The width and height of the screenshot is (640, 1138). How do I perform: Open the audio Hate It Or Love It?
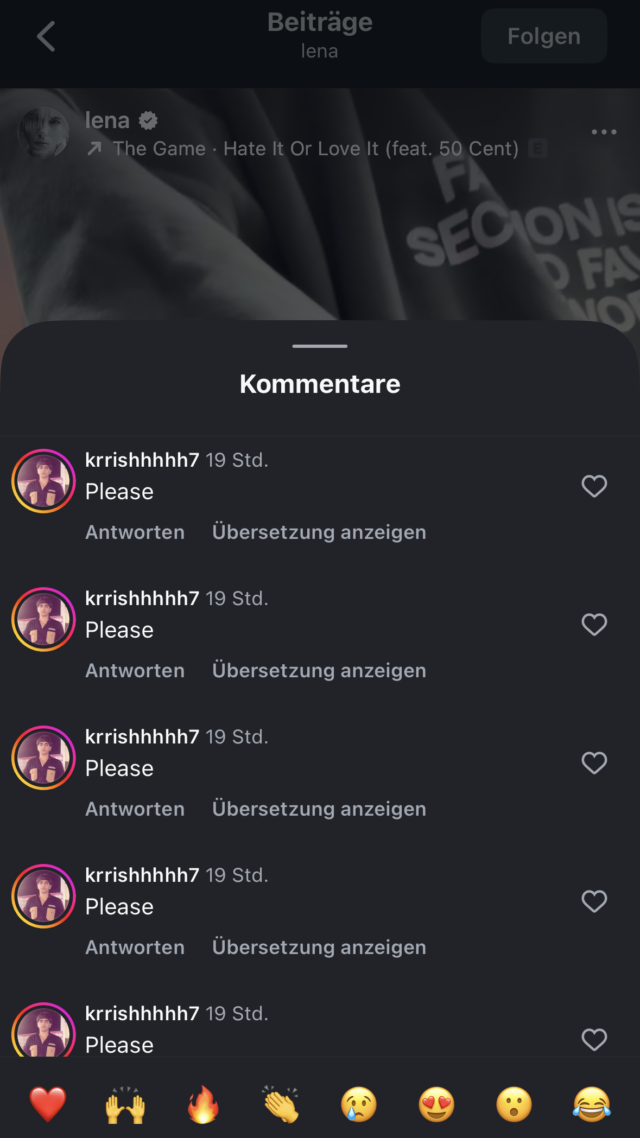tap(315, 149)
